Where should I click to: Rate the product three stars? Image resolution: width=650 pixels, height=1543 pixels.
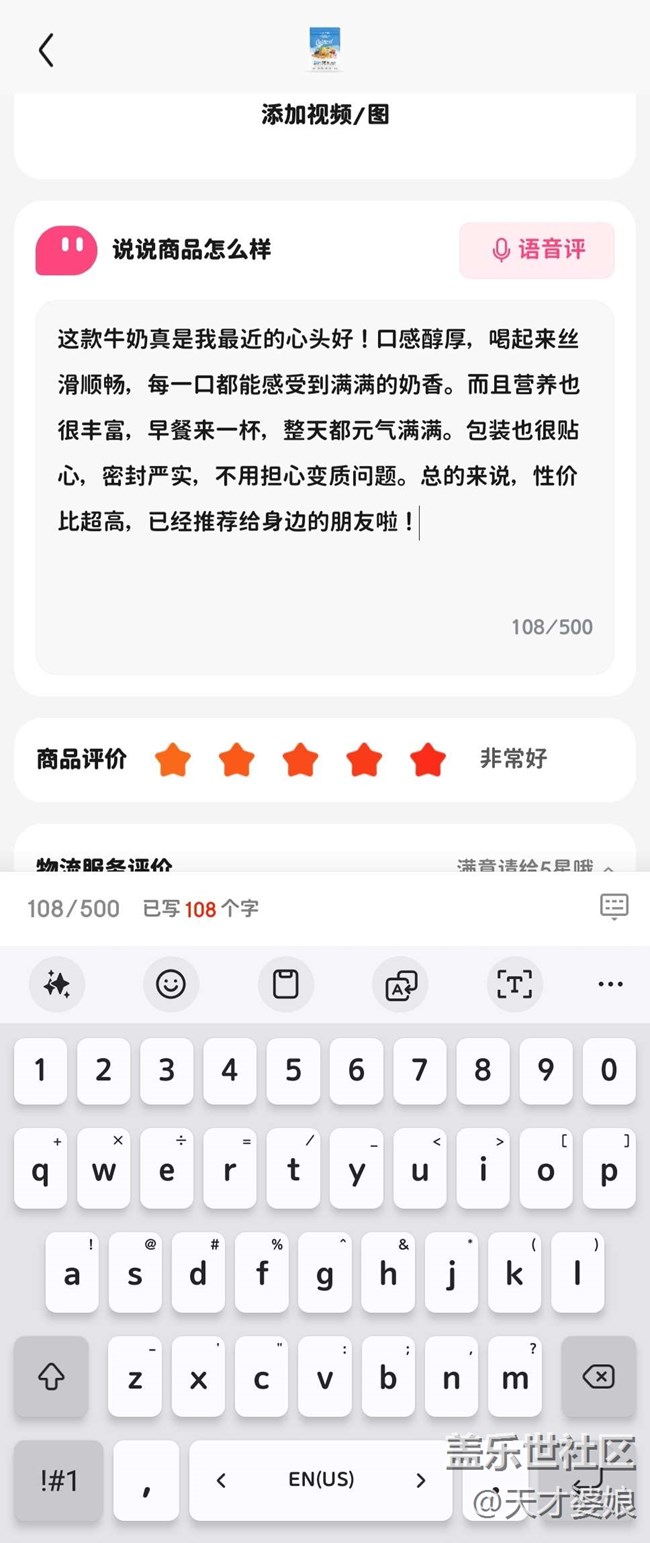point(300,760)
